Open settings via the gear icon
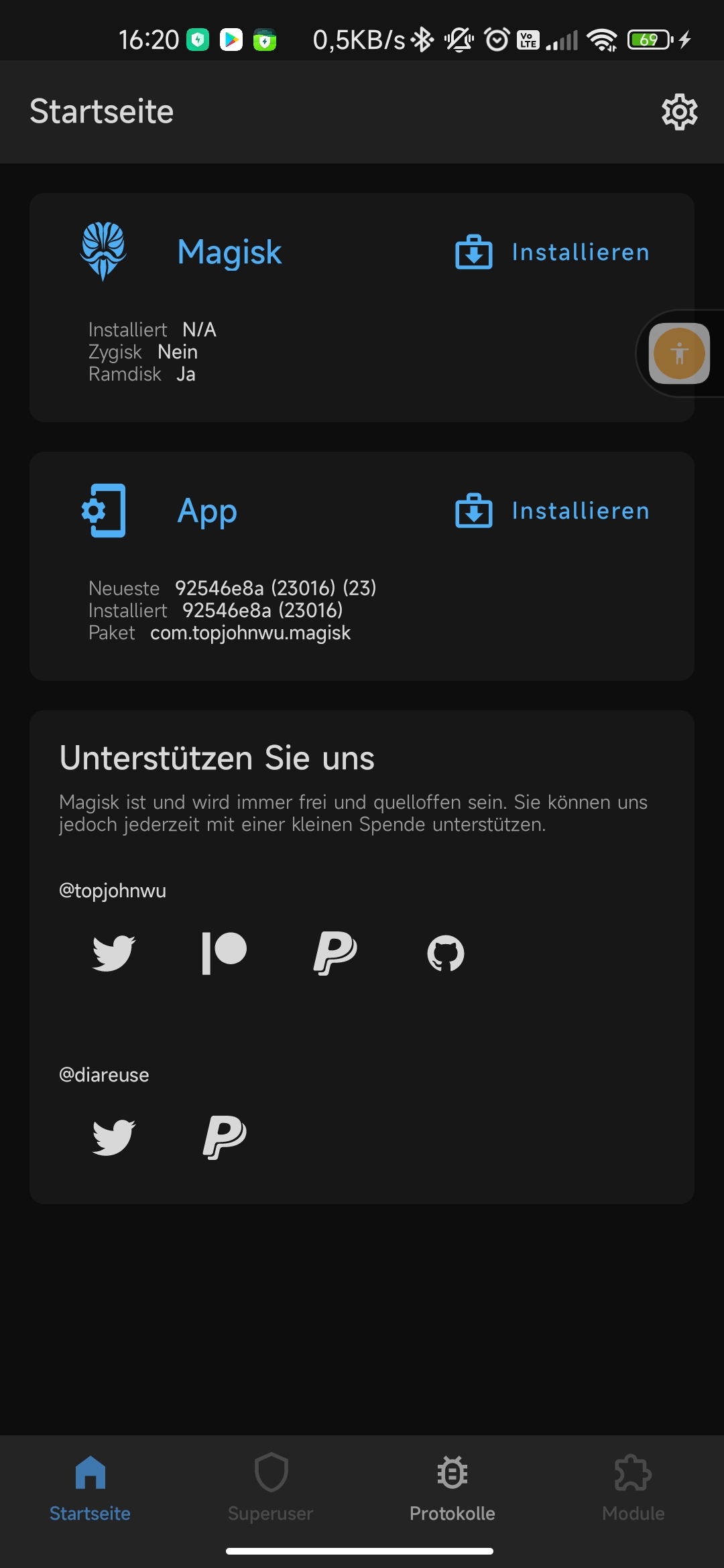Viewport: 724px width, 1568px height. click(679, 112)
